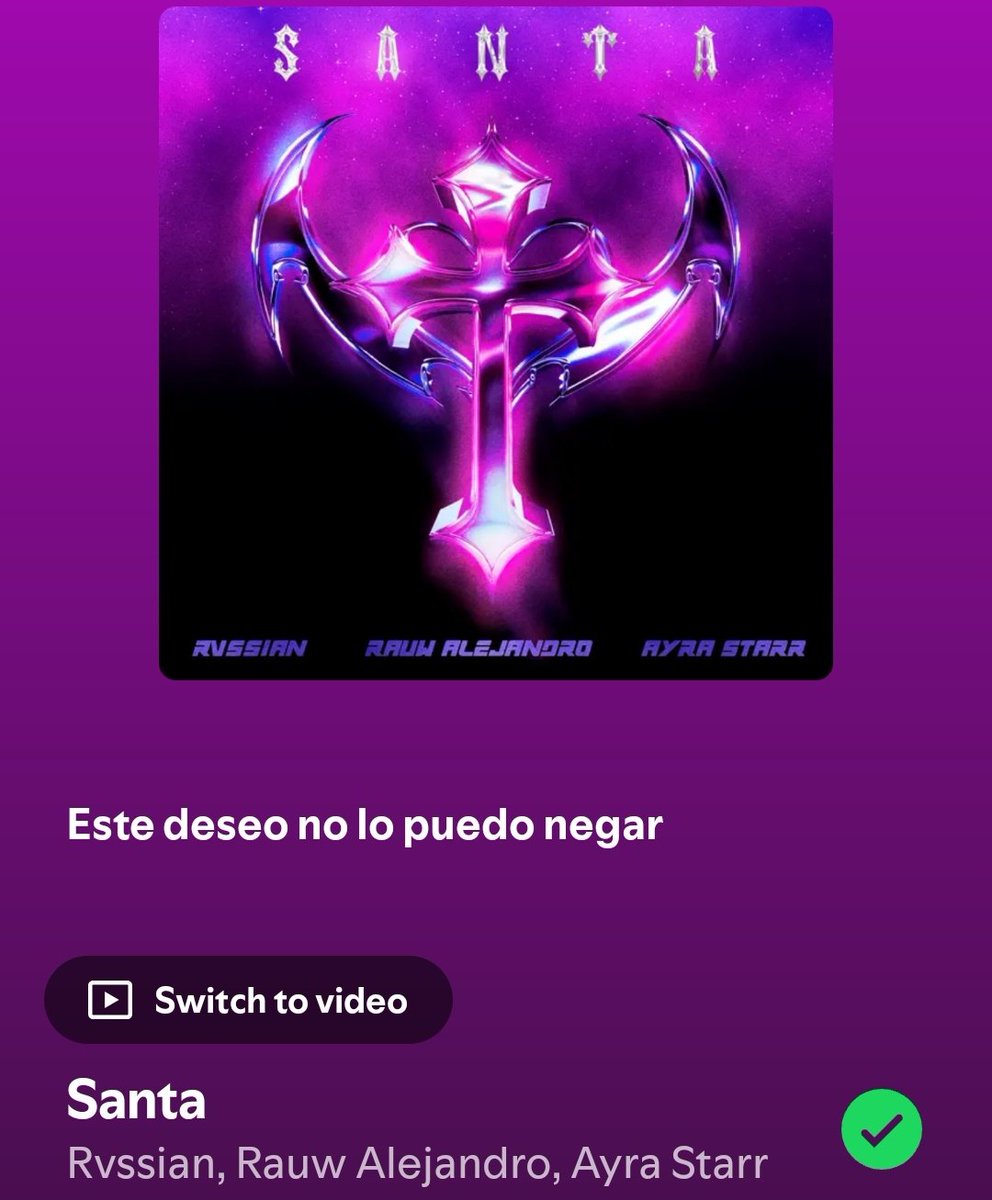
Task: Open the lyrics line "Este deseo no lo puedo negar"
Action: 365,826
